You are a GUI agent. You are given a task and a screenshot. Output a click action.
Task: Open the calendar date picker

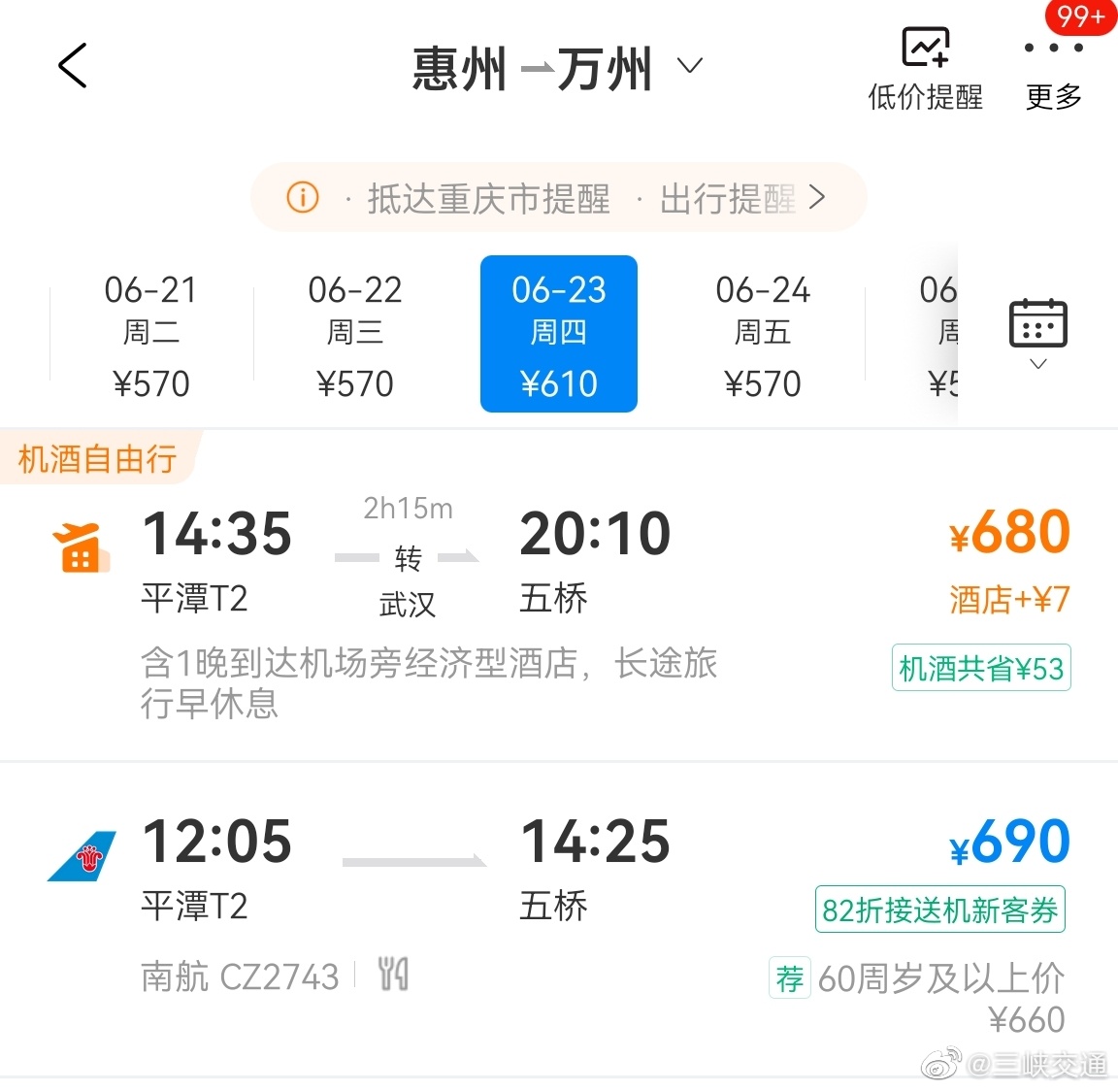(1037, 332)
